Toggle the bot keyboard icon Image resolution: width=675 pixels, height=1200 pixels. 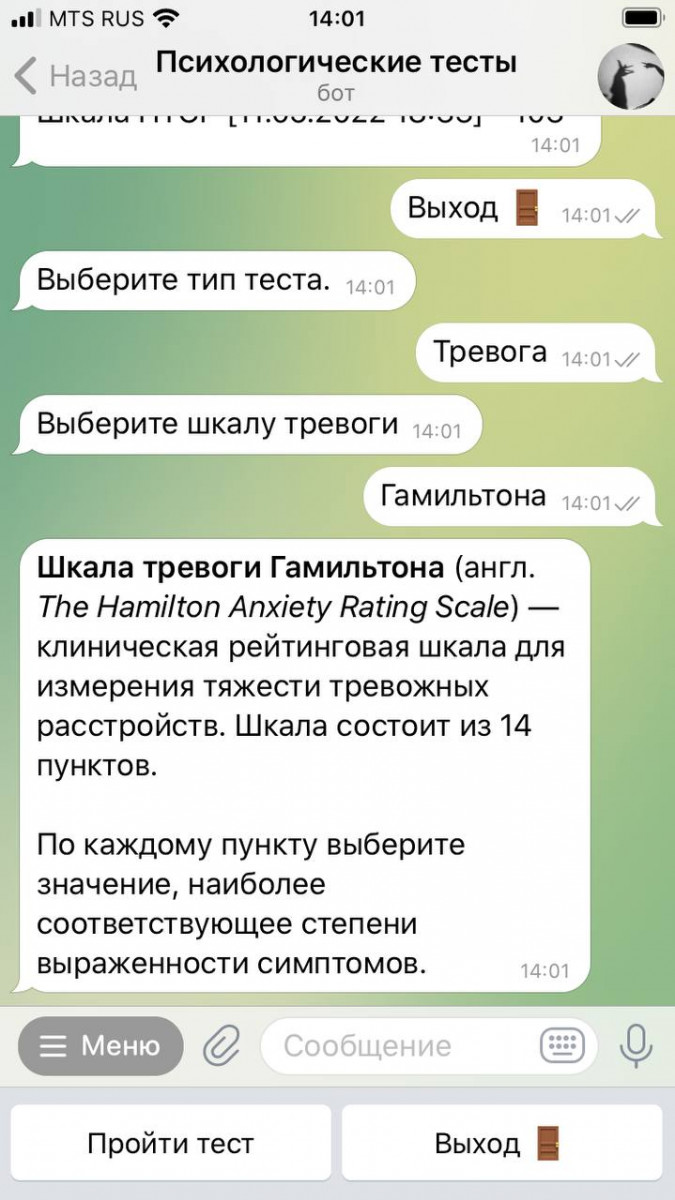tap(561, 1046)
